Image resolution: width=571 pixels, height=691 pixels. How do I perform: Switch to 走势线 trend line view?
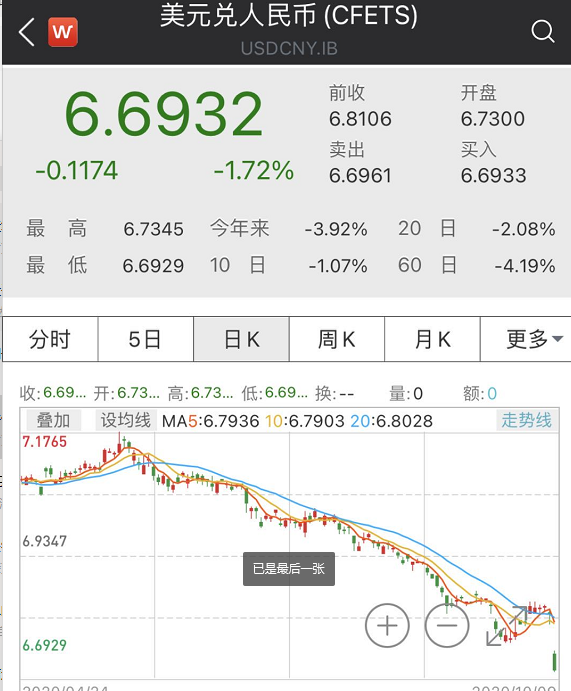point(527,420)
